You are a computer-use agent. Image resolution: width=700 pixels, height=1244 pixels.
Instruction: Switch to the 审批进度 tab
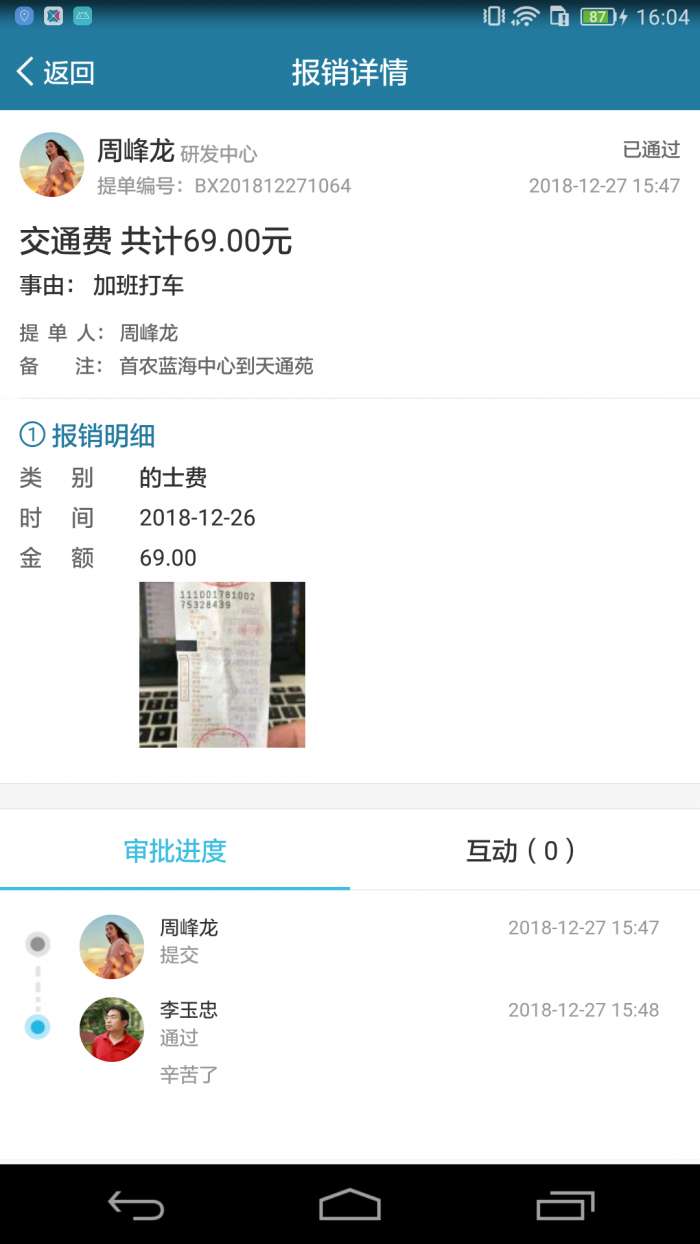(175, 851)
